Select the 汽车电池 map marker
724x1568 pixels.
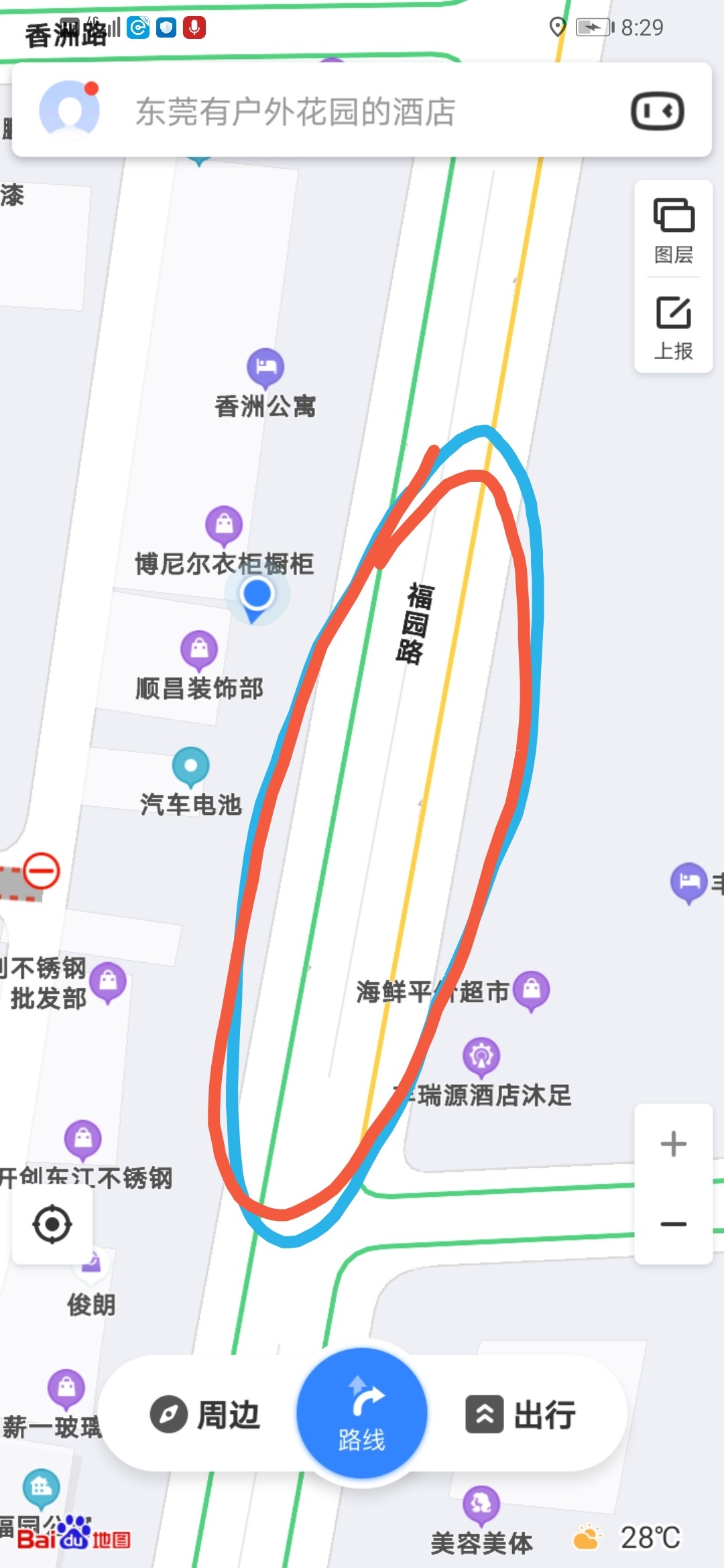191,767
